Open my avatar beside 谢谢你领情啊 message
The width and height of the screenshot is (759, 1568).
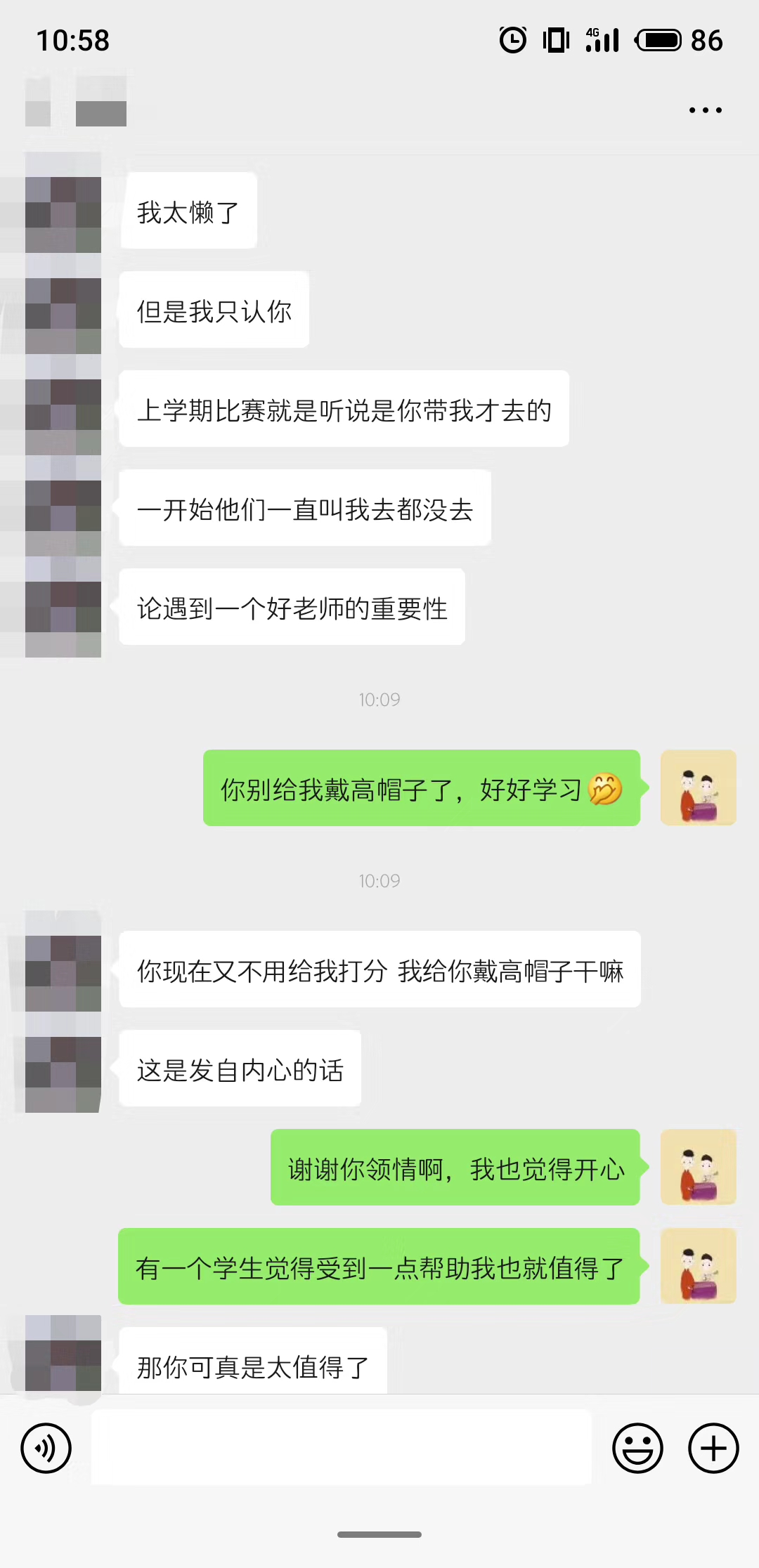coord(698,1167)
